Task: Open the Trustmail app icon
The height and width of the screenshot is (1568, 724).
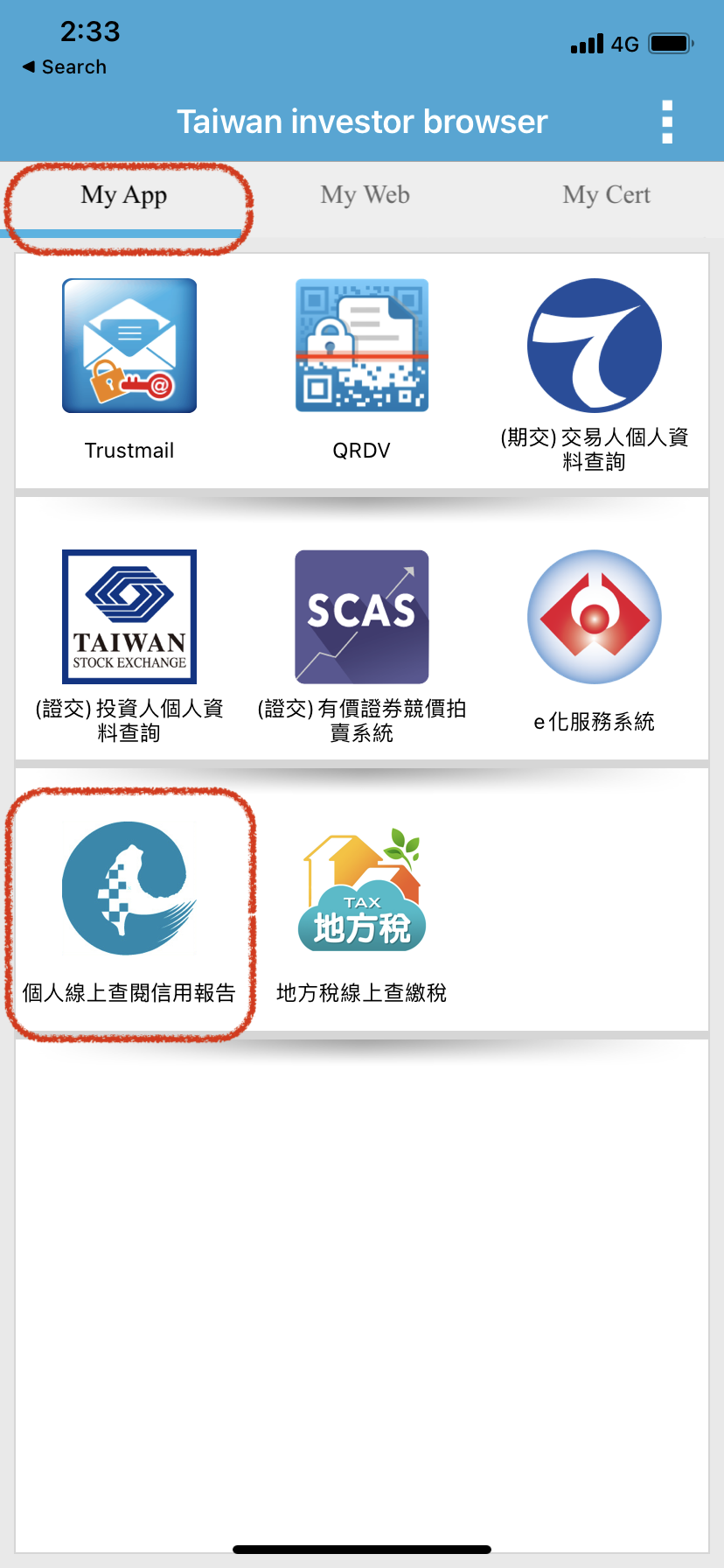Action: (129, 345)
